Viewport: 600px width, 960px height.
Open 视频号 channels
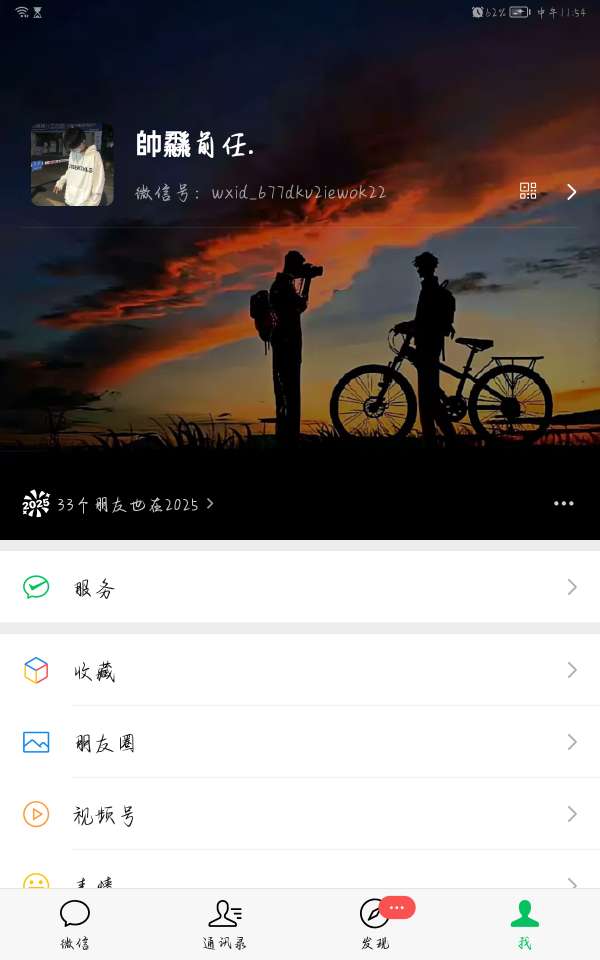[300, 815]
